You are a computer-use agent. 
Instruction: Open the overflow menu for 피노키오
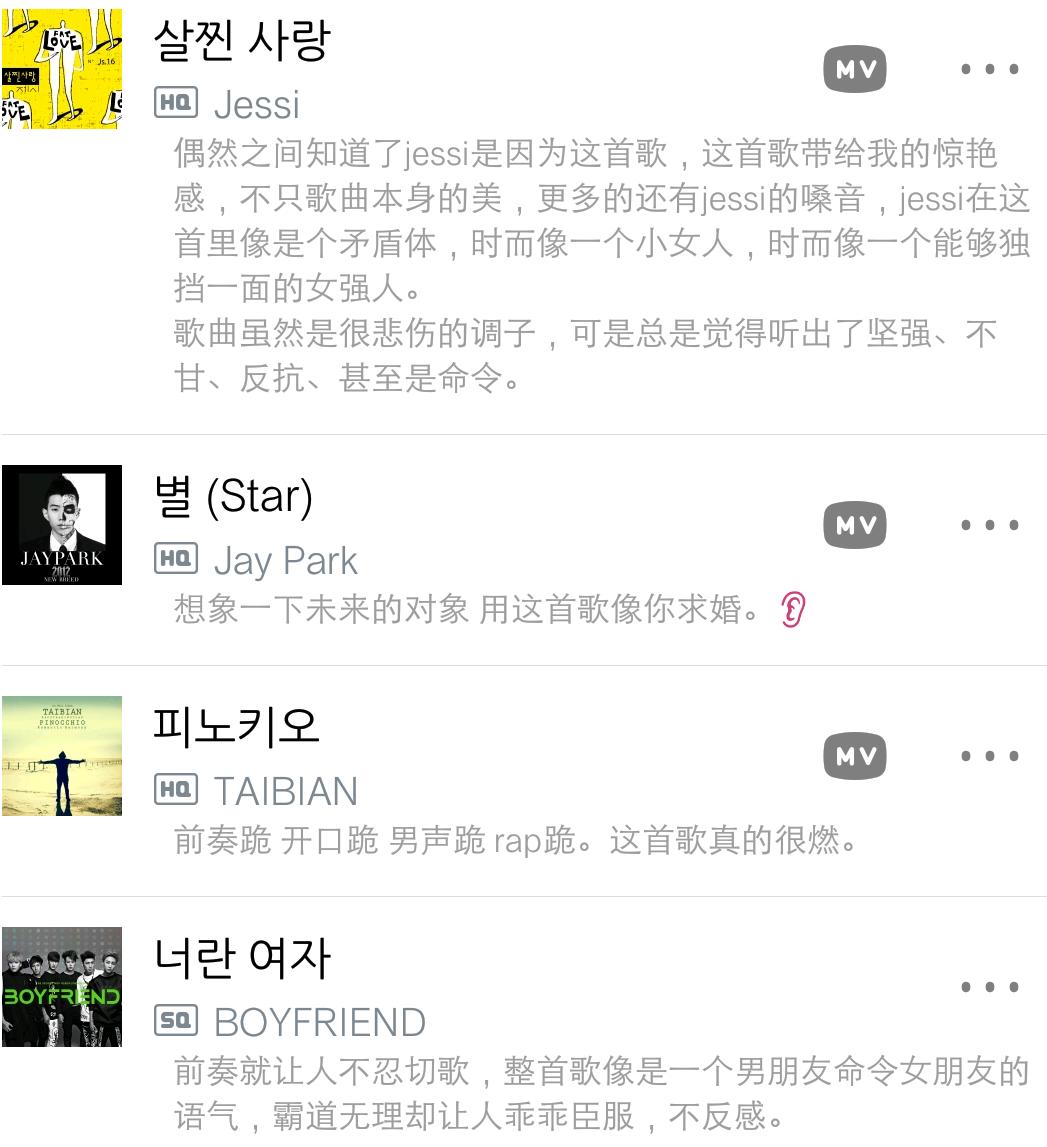(x=990, y=756)
